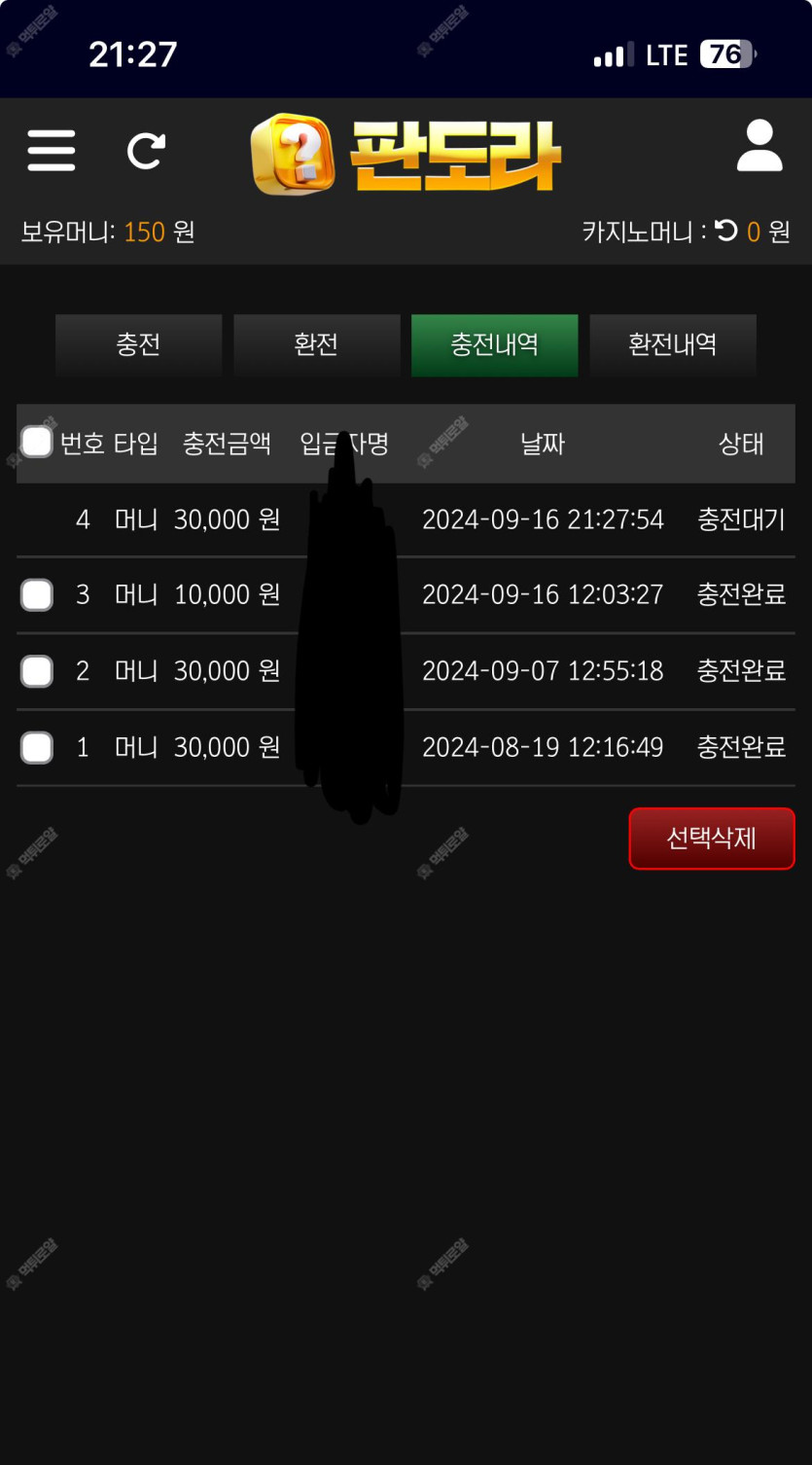Tap the 판도라 logo to go home
The width and height of the screenshot is (812, 1465).
tap(406, 154)
